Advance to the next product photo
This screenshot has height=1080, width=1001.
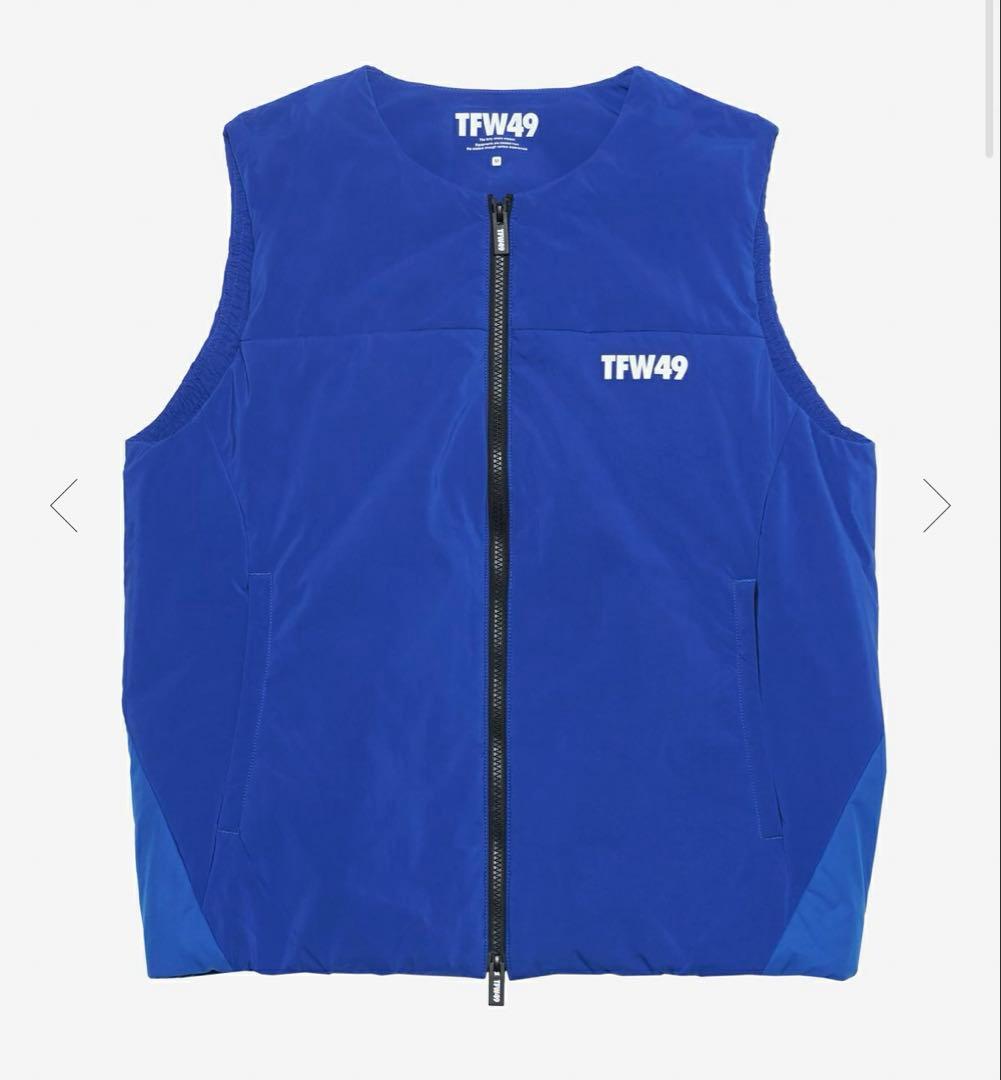coord(937,505)
